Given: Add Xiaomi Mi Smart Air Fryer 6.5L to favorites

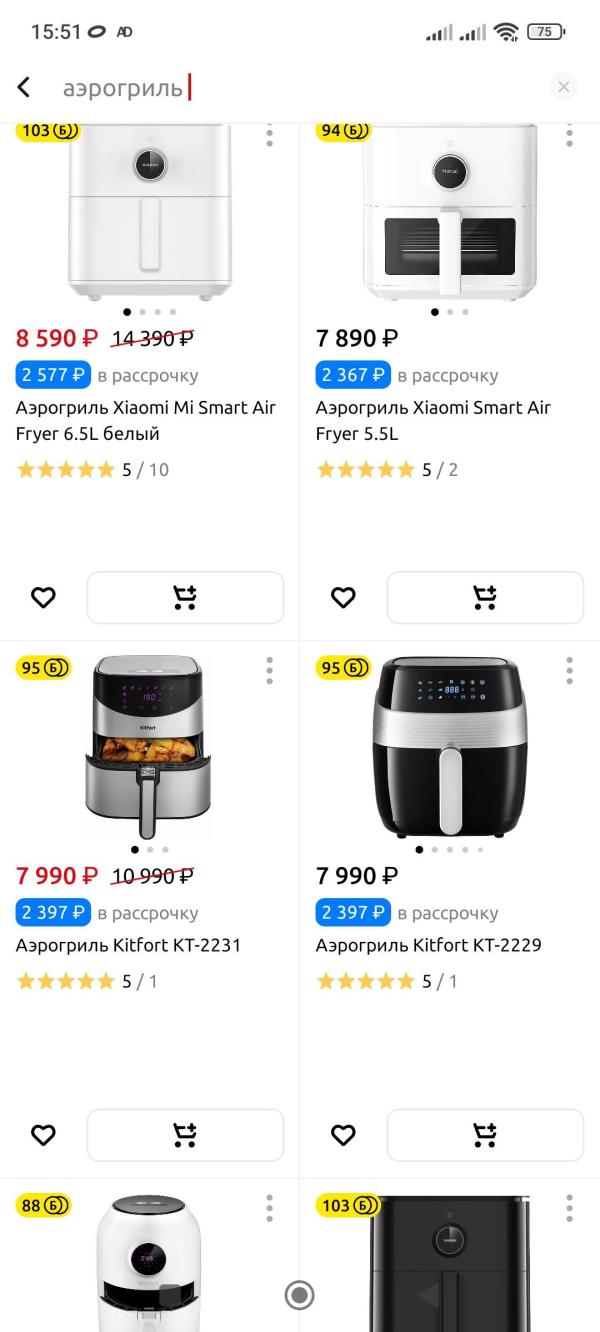Looking at the screenshot, I should [x=43, y=598].
